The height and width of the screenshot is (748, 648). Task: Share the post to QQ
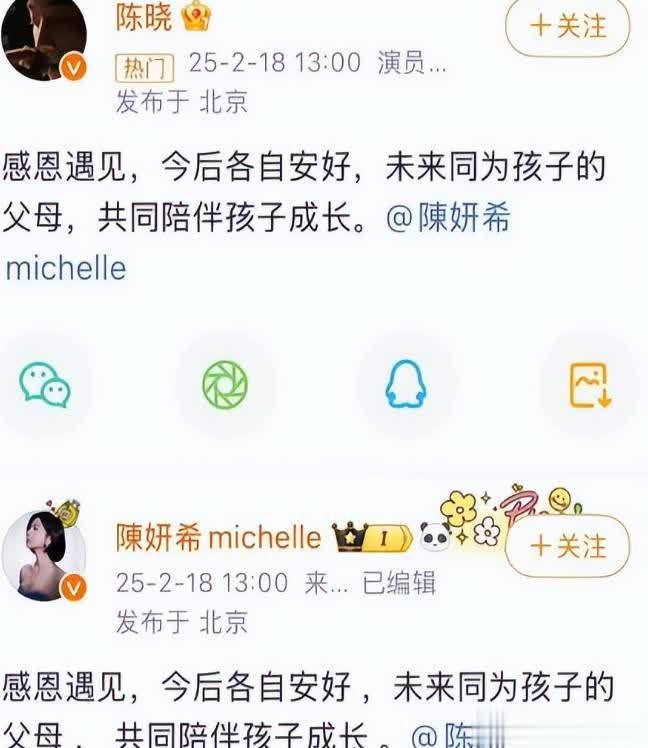[x=405, y=385]
